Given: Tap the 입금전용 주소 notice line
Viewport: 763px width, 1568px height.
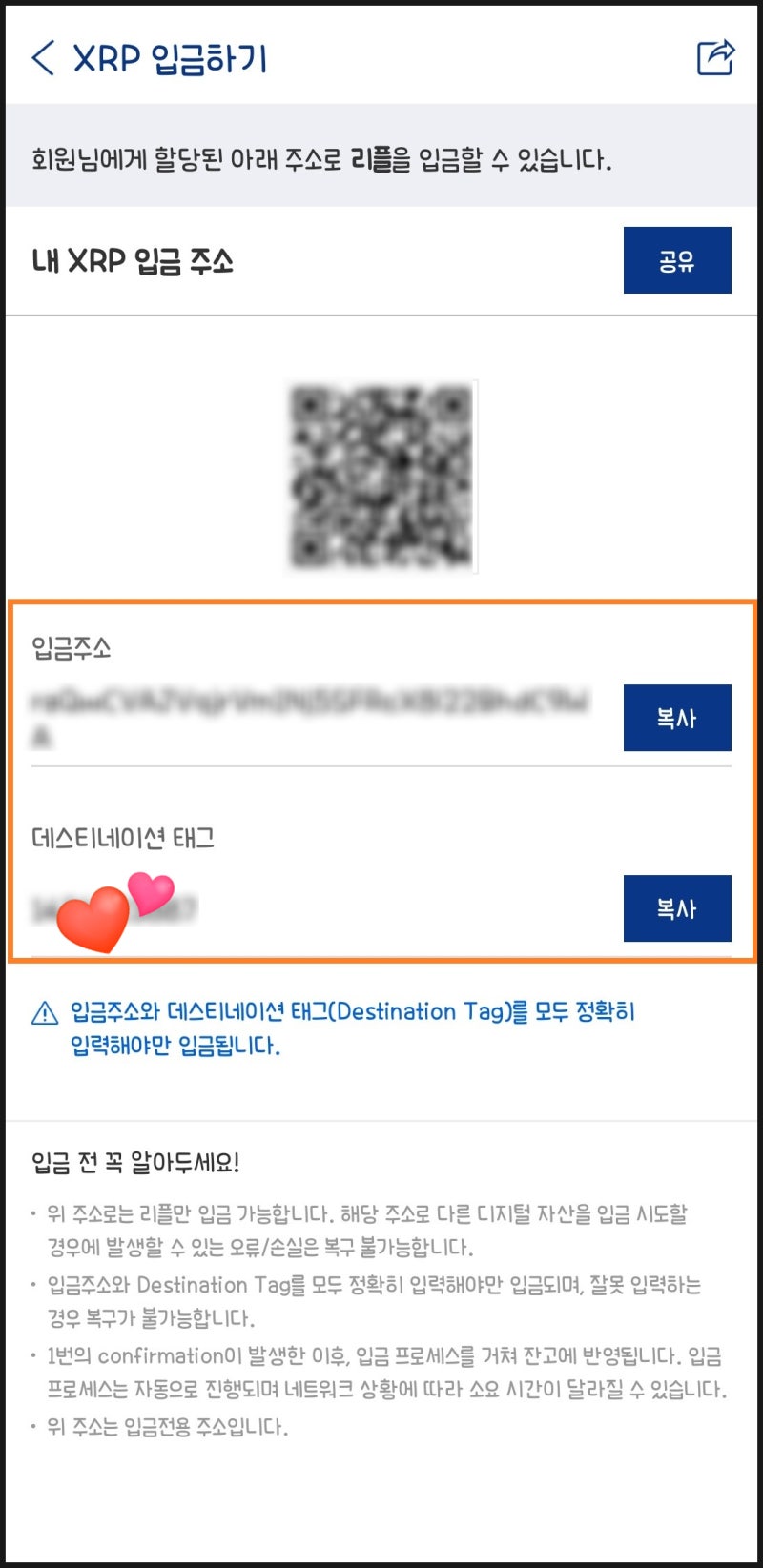Looking at the screenshot, I should [167, 1425].
